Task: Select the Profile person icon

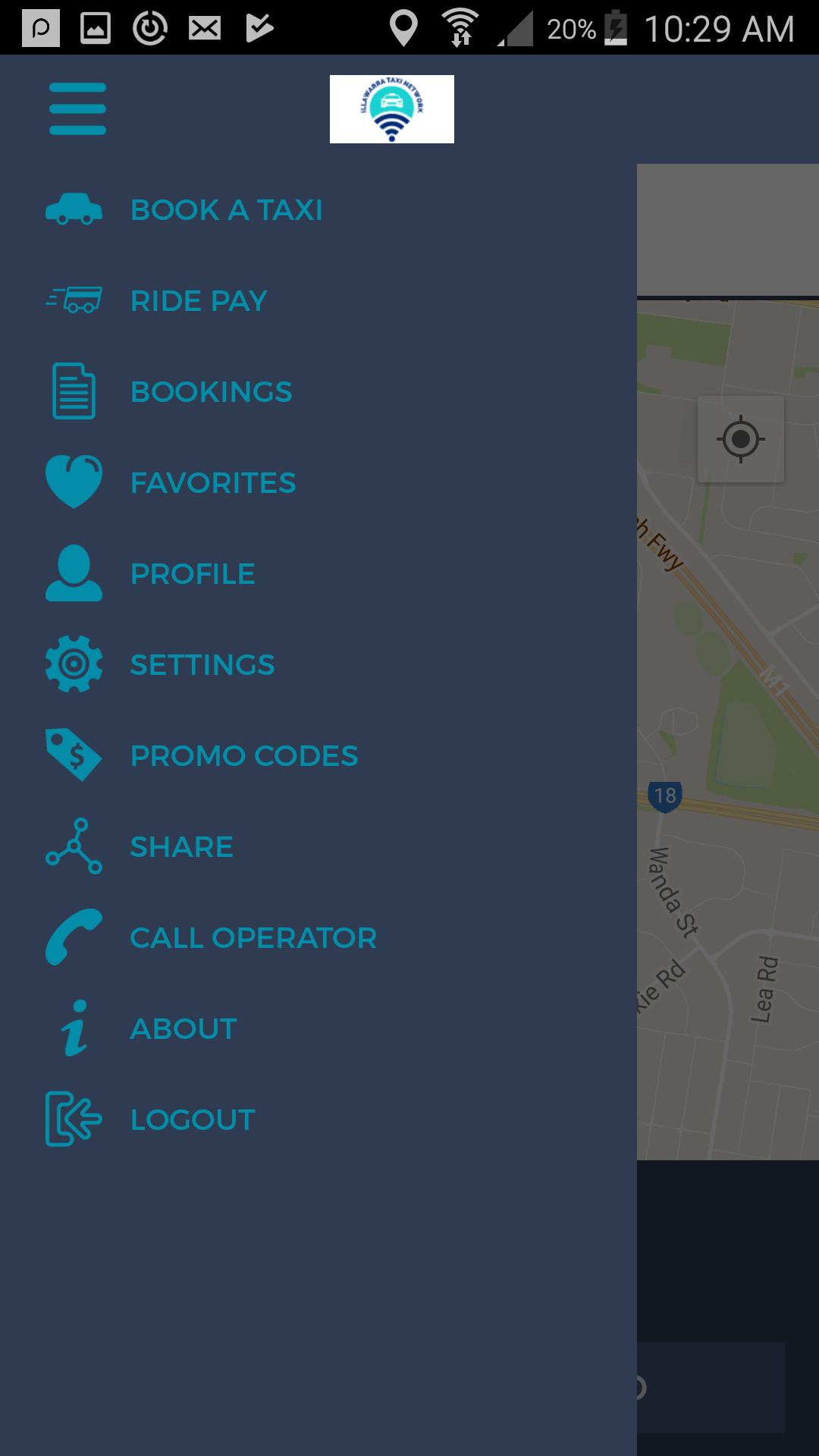Action: pos(74,573)
